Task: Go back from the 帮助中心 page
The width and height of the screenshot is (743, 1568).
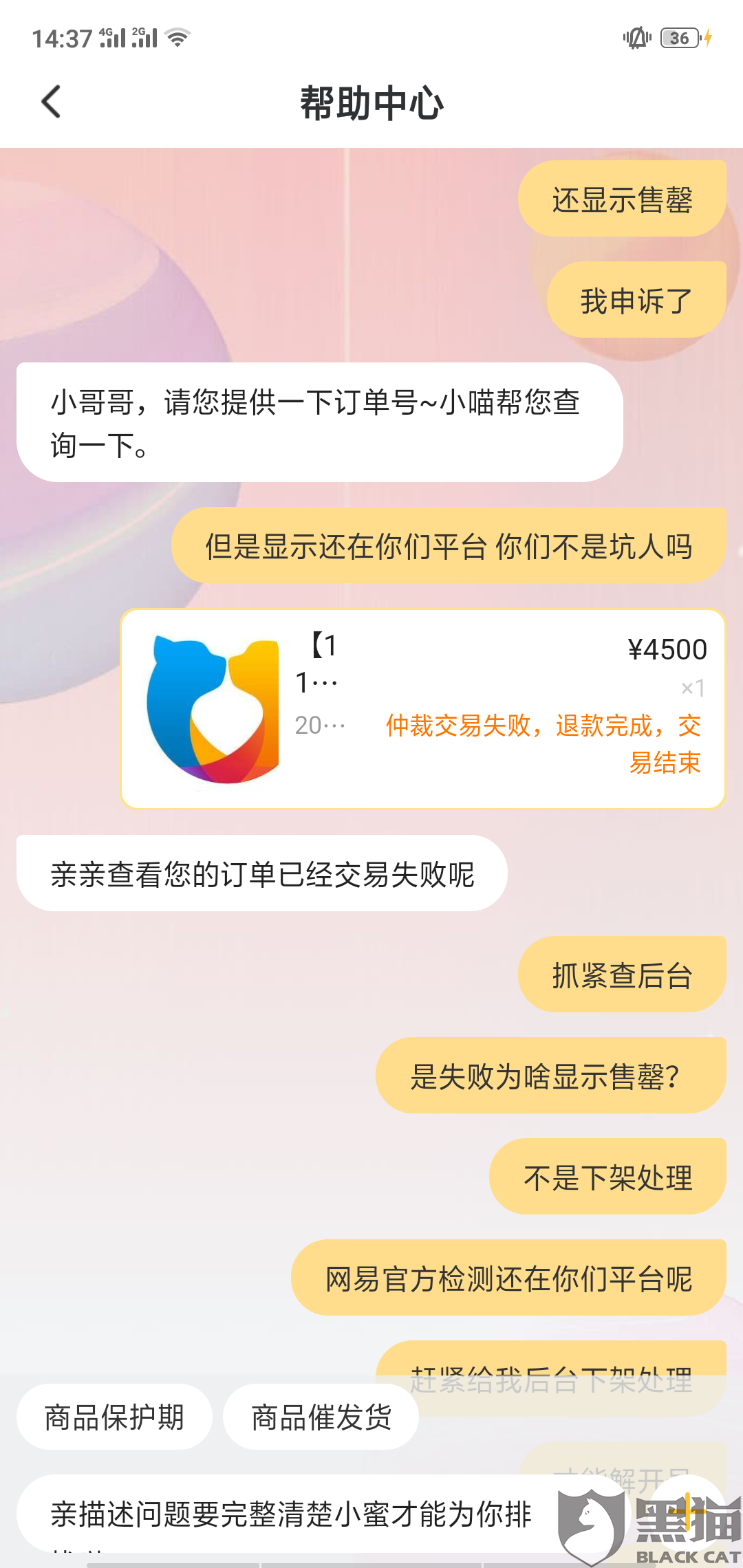Action: (x=52, y=102)
